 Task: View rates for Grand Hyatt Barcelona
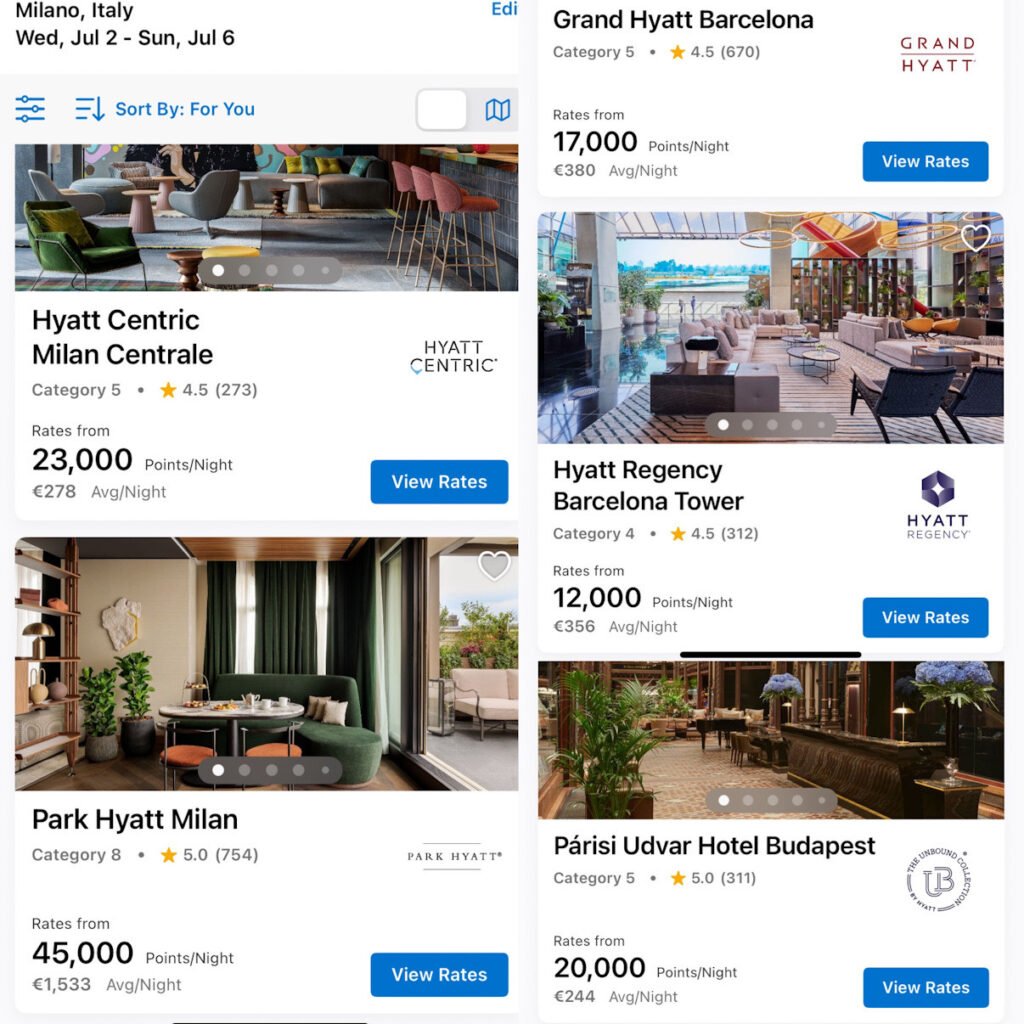point(925,162)
